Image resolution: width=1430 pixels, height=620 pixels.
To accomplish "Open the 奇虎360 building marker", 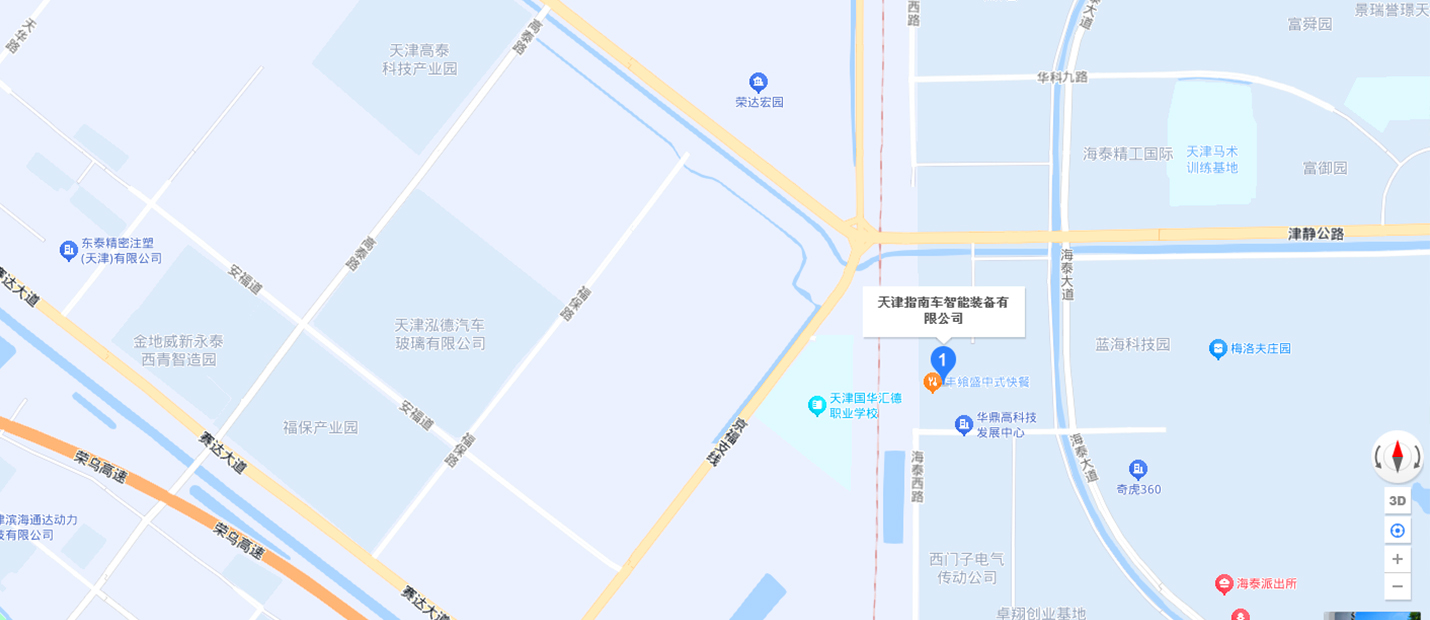I will [1138, 469].
